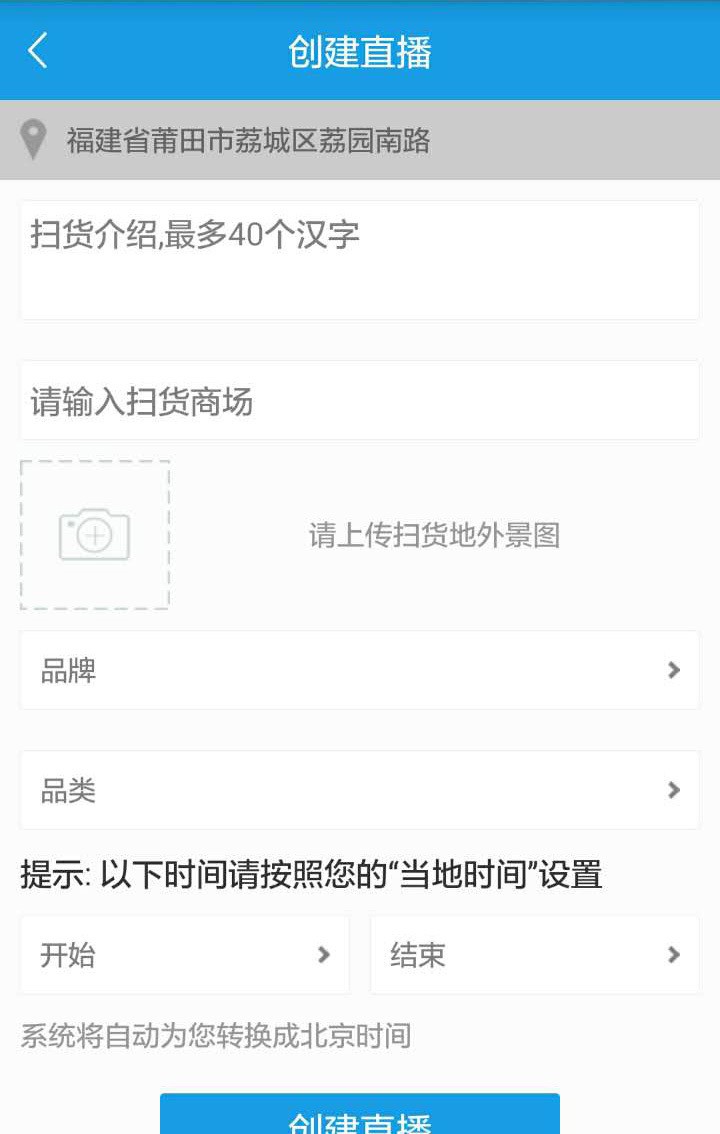This screenshot has width=720, height=1134.
Task: Open the 品牌 selection row
Action: [x=360, y=670]
